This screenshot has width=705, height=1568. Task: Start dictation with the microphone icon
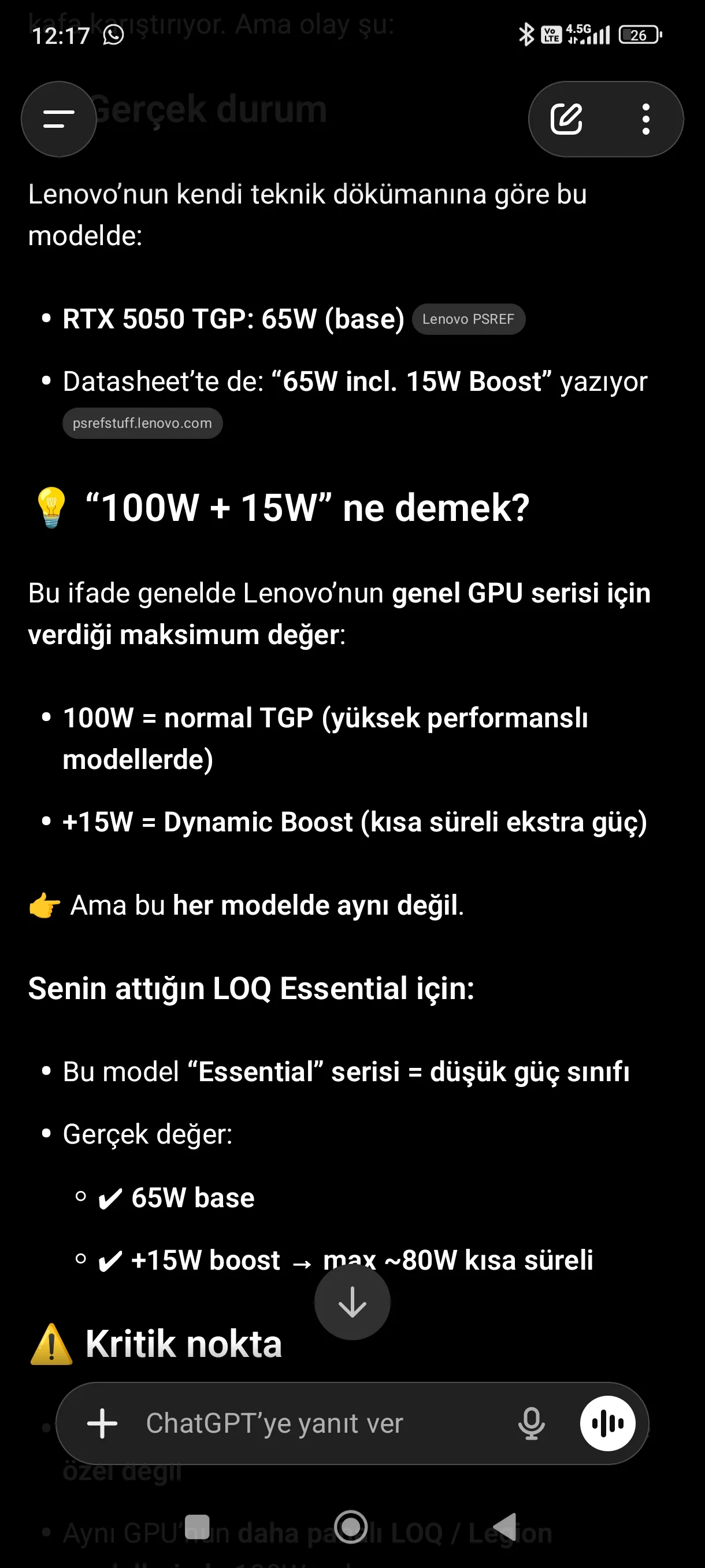click(531, 1423)
